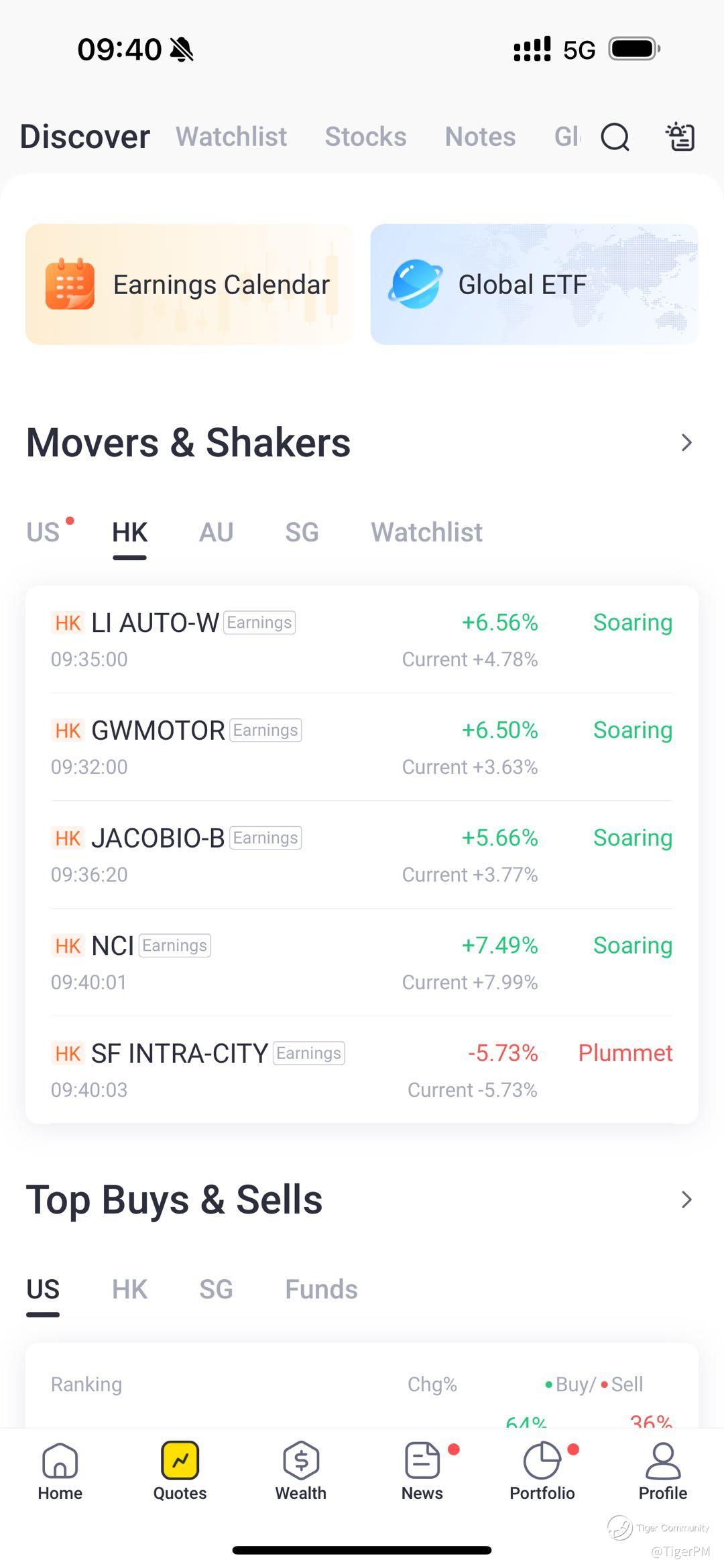This screenshot has height=1568, width=724.
Task: Go to the Notes top tab
Action: point(480,137)
